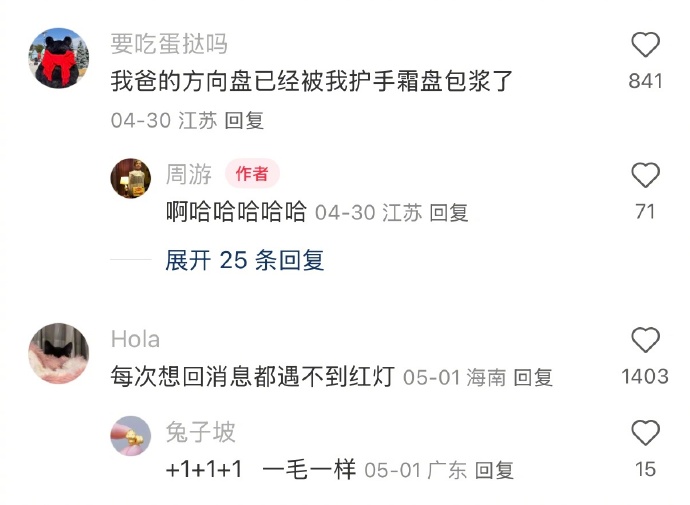Open Hola's profile avatar
The height and width of the screenshot is (505, 690).
click(x=58, y=353)
